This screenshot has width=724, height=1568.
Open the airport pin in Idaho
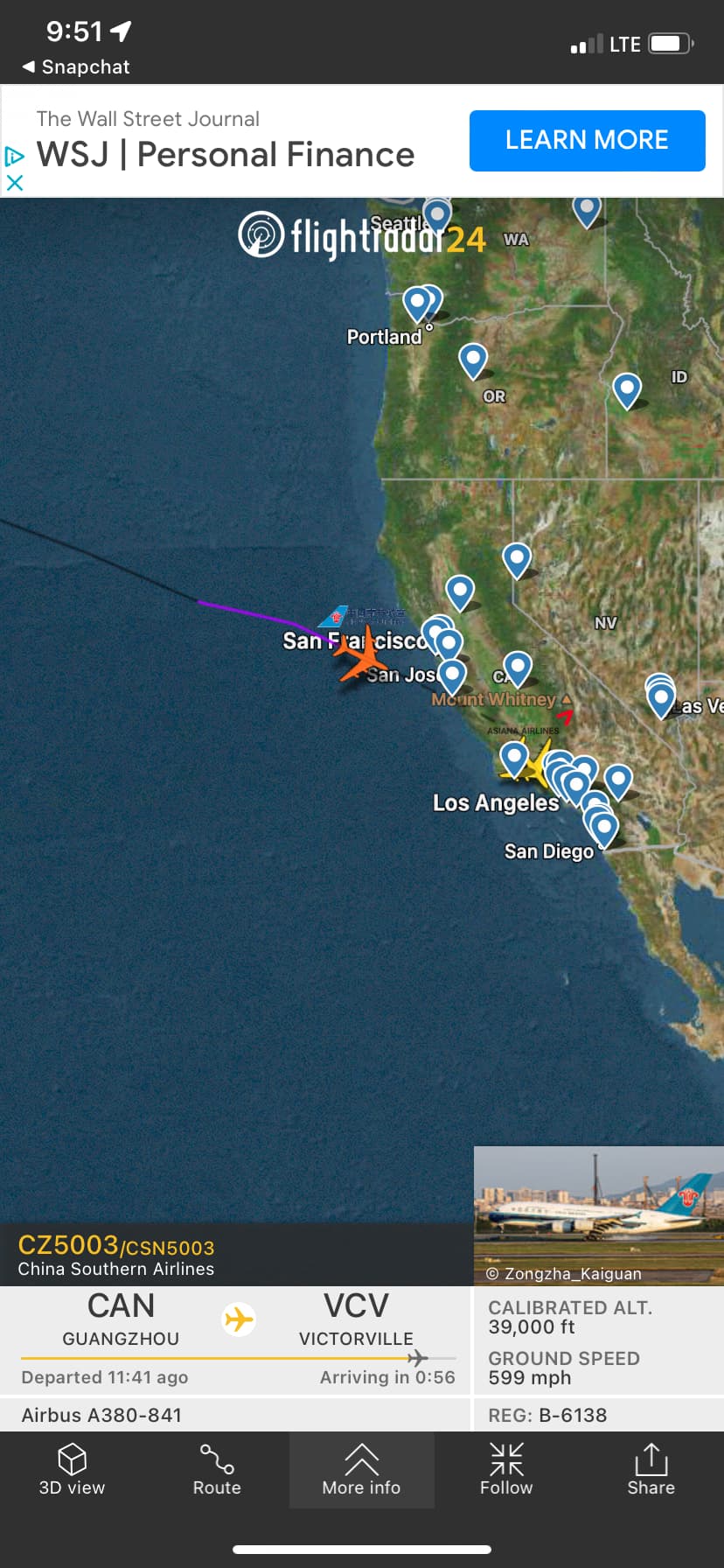pyautogui.click(x=626, y=388)
